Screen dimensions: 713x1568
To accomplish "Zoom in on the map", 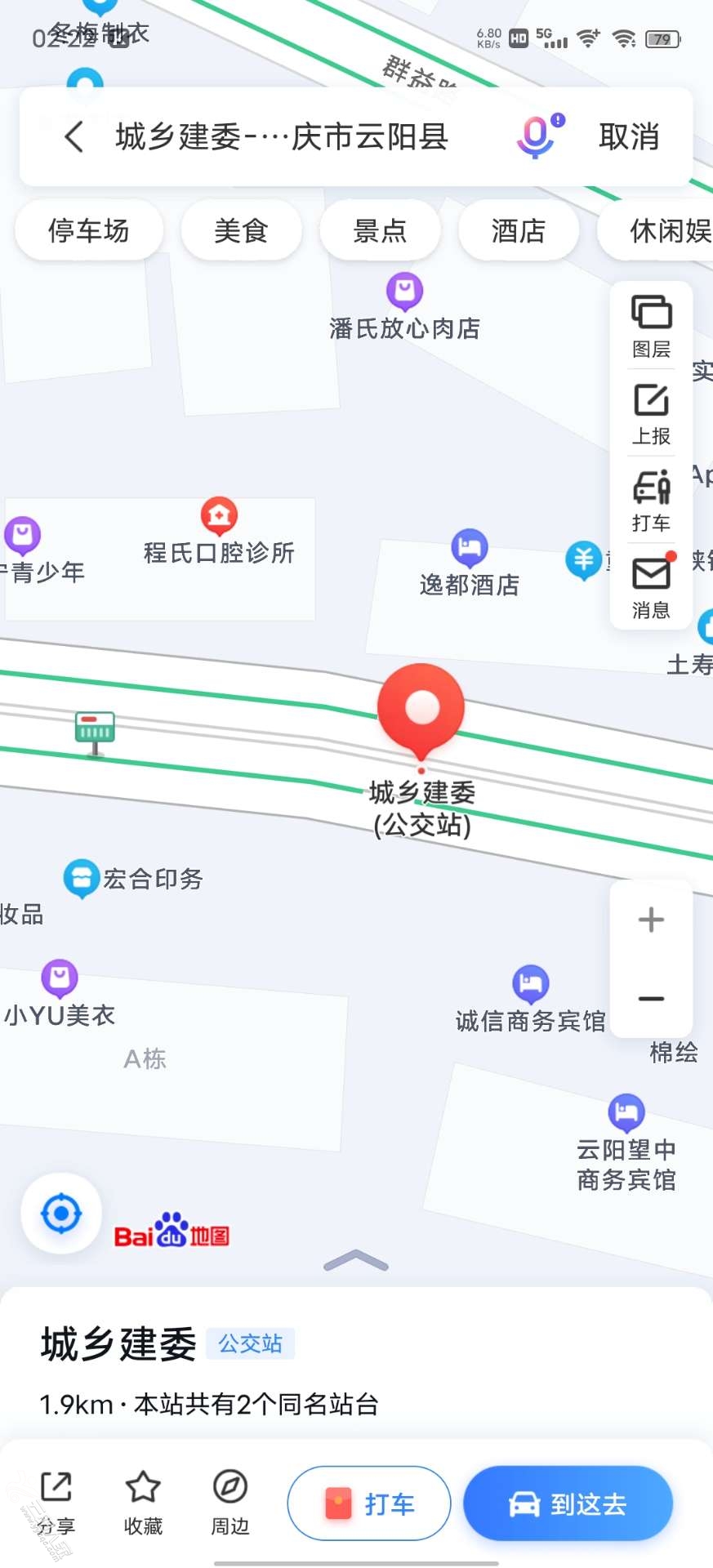I will coord(651,920).
